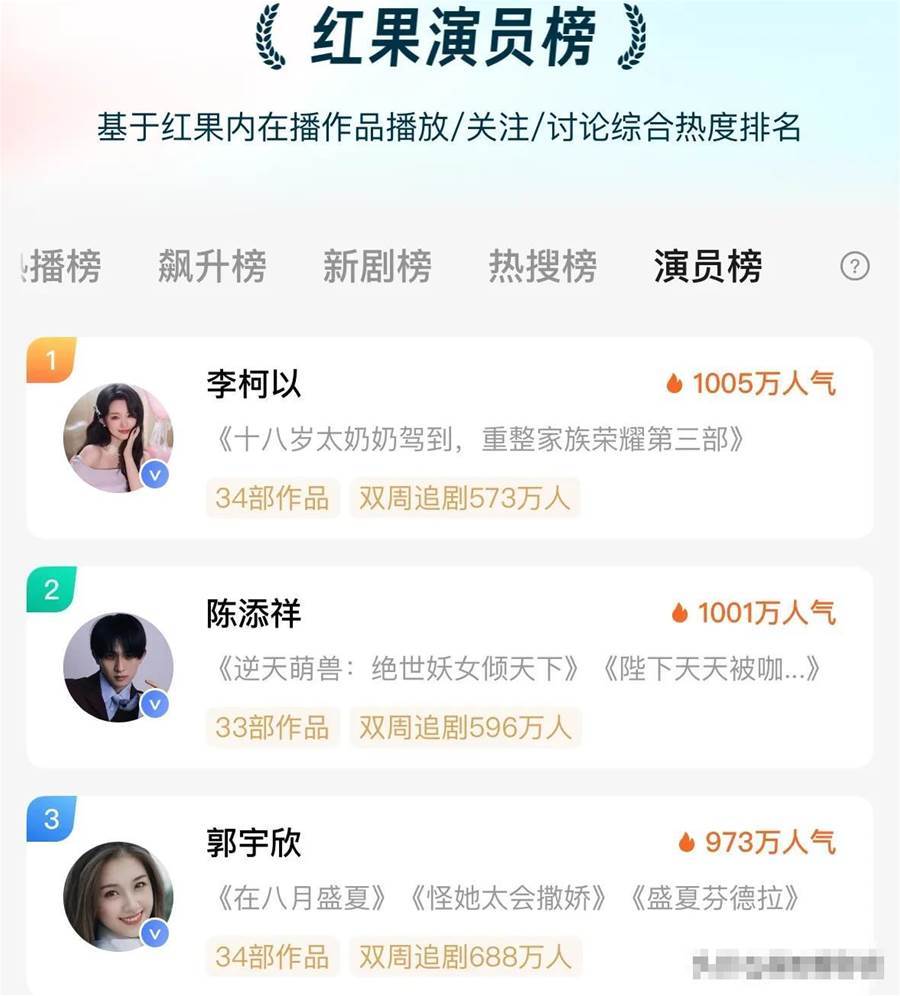Switch to the 热搜榜 tab
This screenshot has width=900, height=996.
coord(542,267)
